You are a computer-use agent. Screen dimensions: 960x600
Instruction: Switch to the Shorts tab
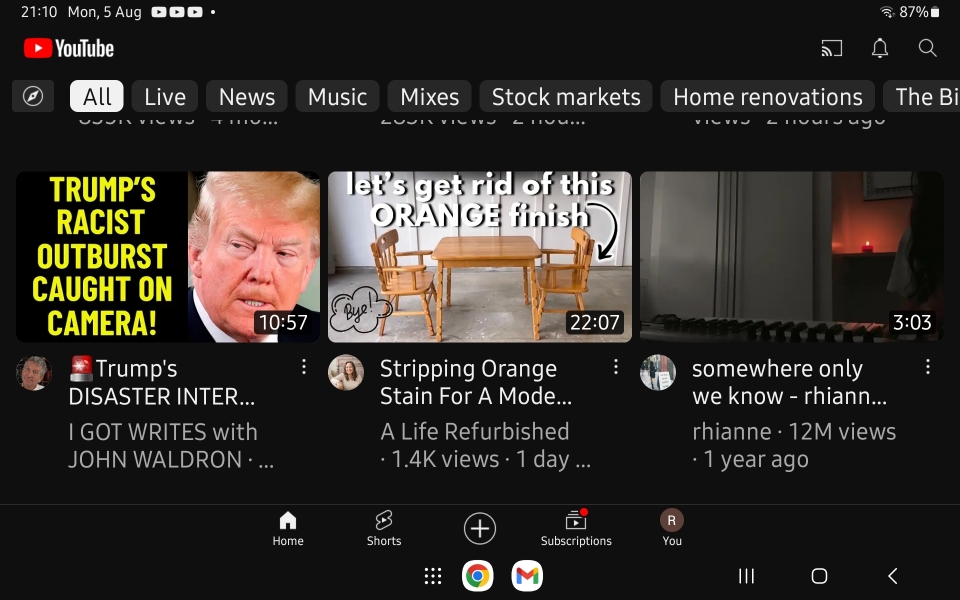(x=384, y=528)
